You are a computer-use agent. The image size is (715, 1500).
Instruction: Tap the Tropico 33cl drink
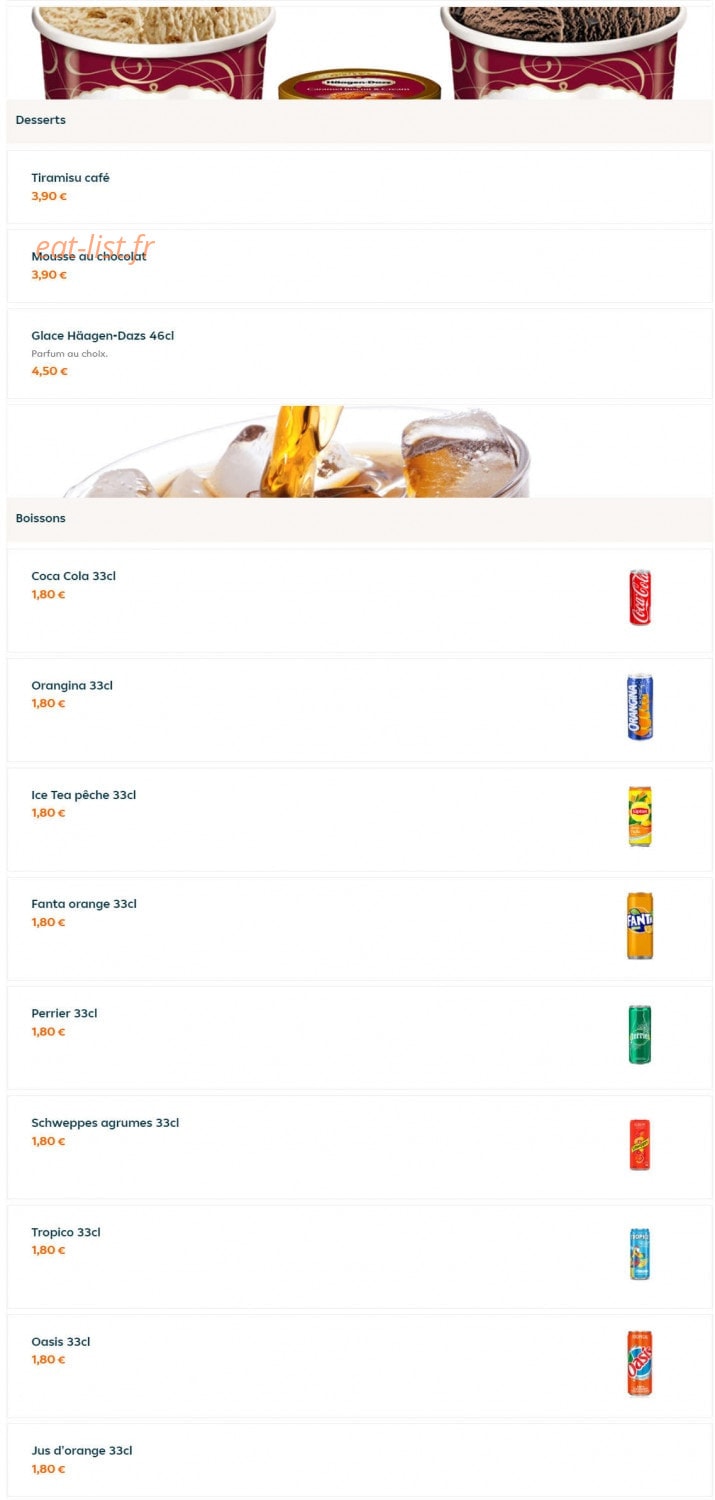click(x=359, y=1257)
